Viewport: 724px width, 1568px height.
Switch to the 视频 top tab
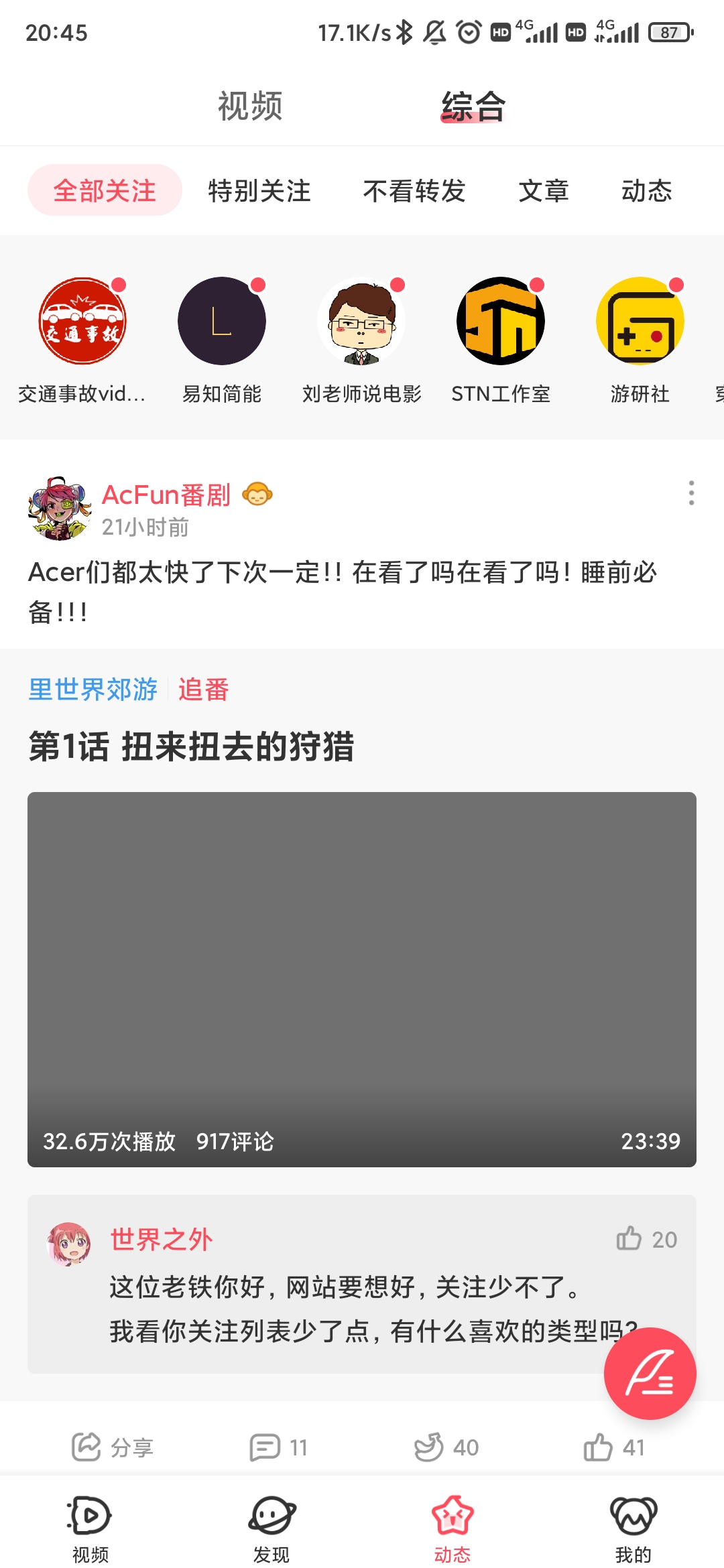click(250, 106)
